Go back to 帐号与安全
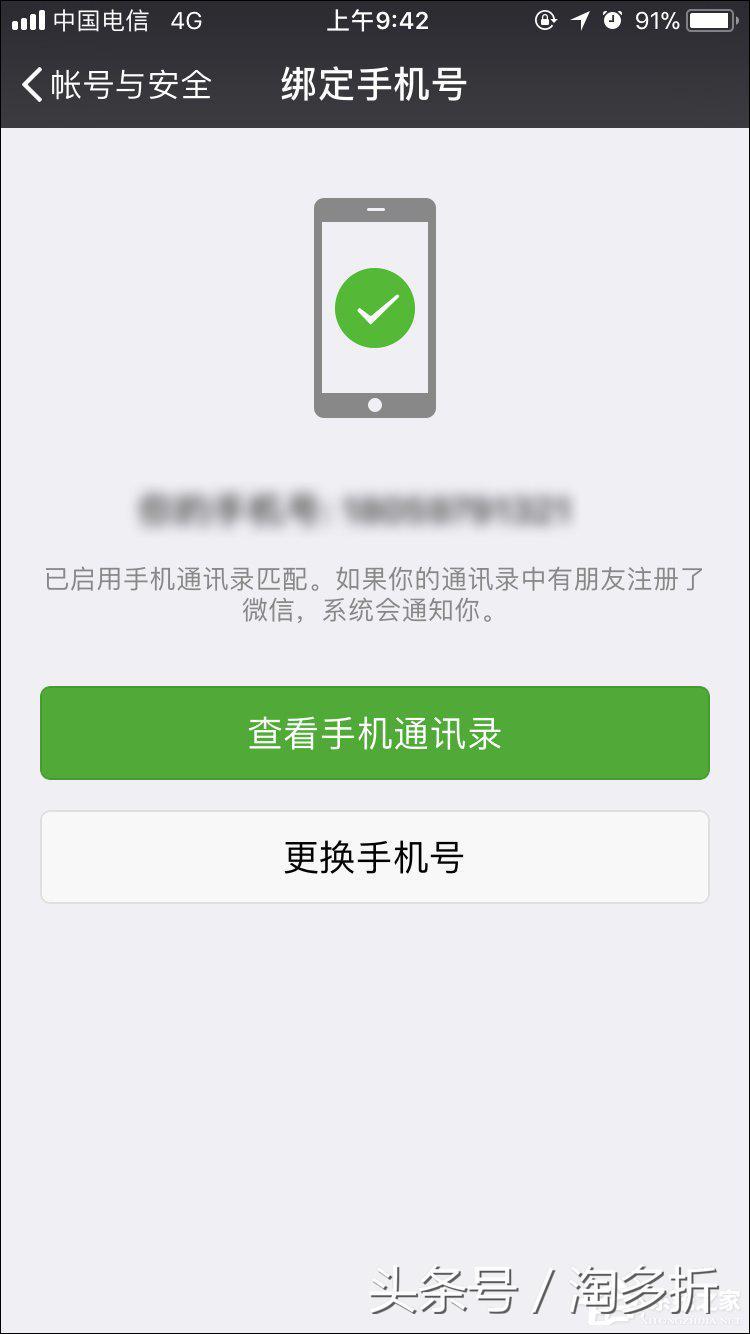Image resolution: width=750 pixels, height=1334 pixels. pos(115,85)
